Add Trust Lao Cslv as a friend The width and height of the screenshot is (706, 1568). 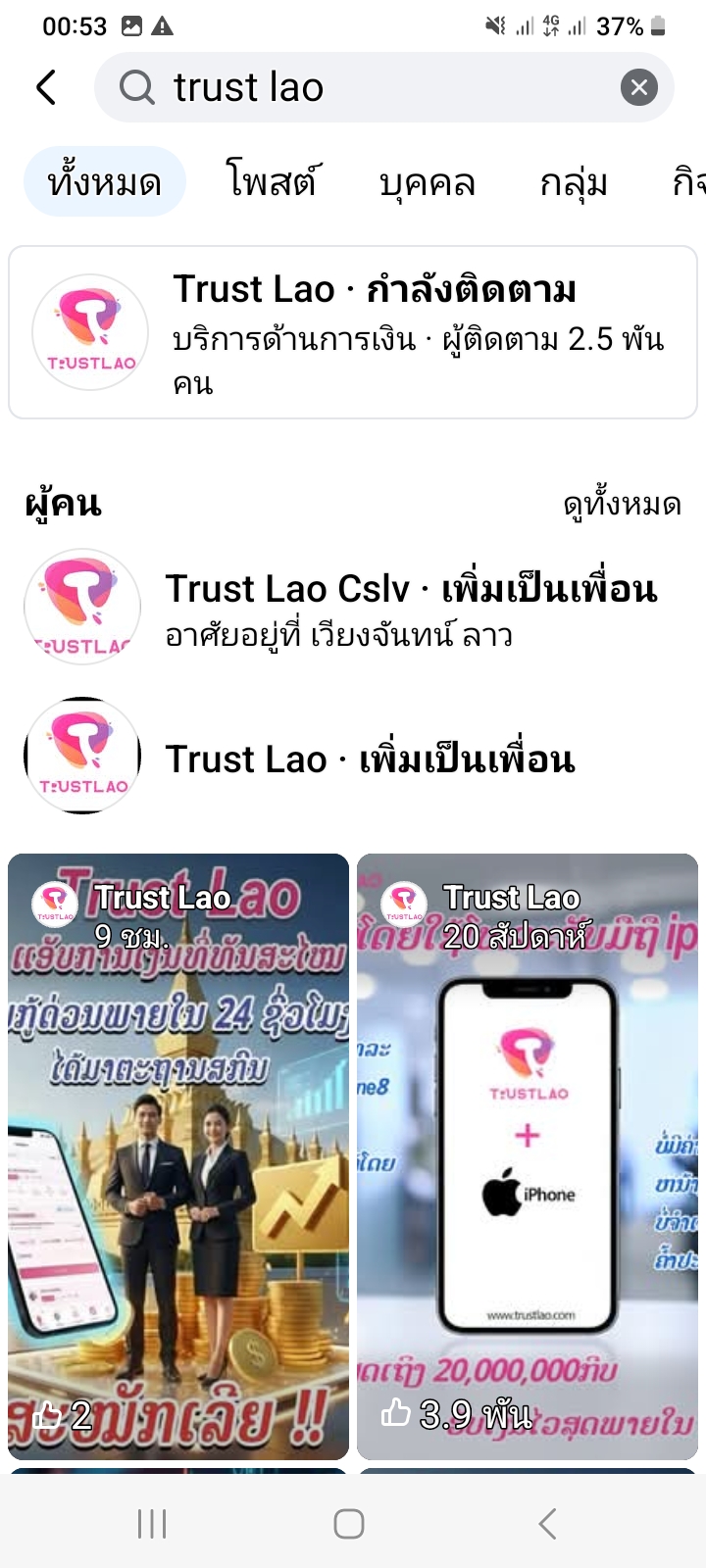[x=549, y=589]
